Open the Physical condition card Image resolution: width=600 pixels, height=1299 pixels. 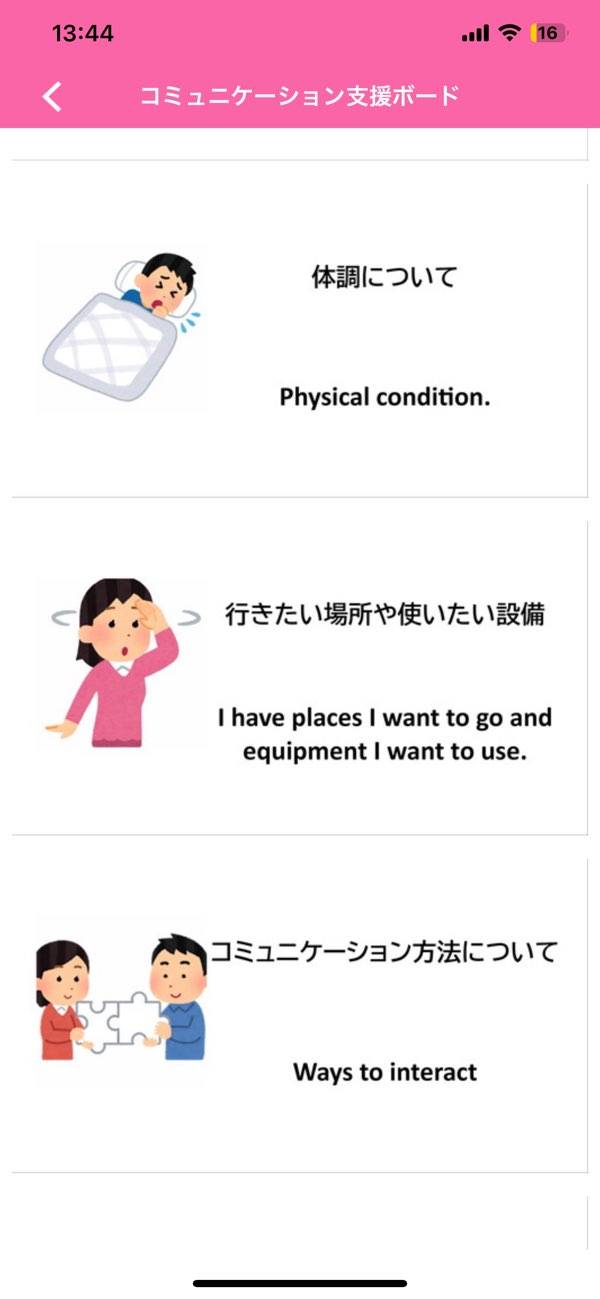300,340
